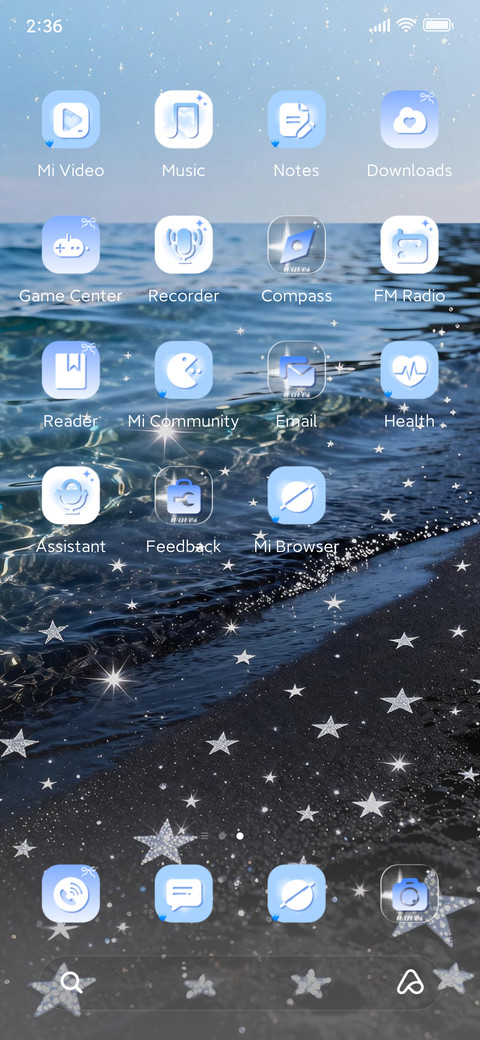
Task: Open the messages app in the dock
Action: point(184,893)
